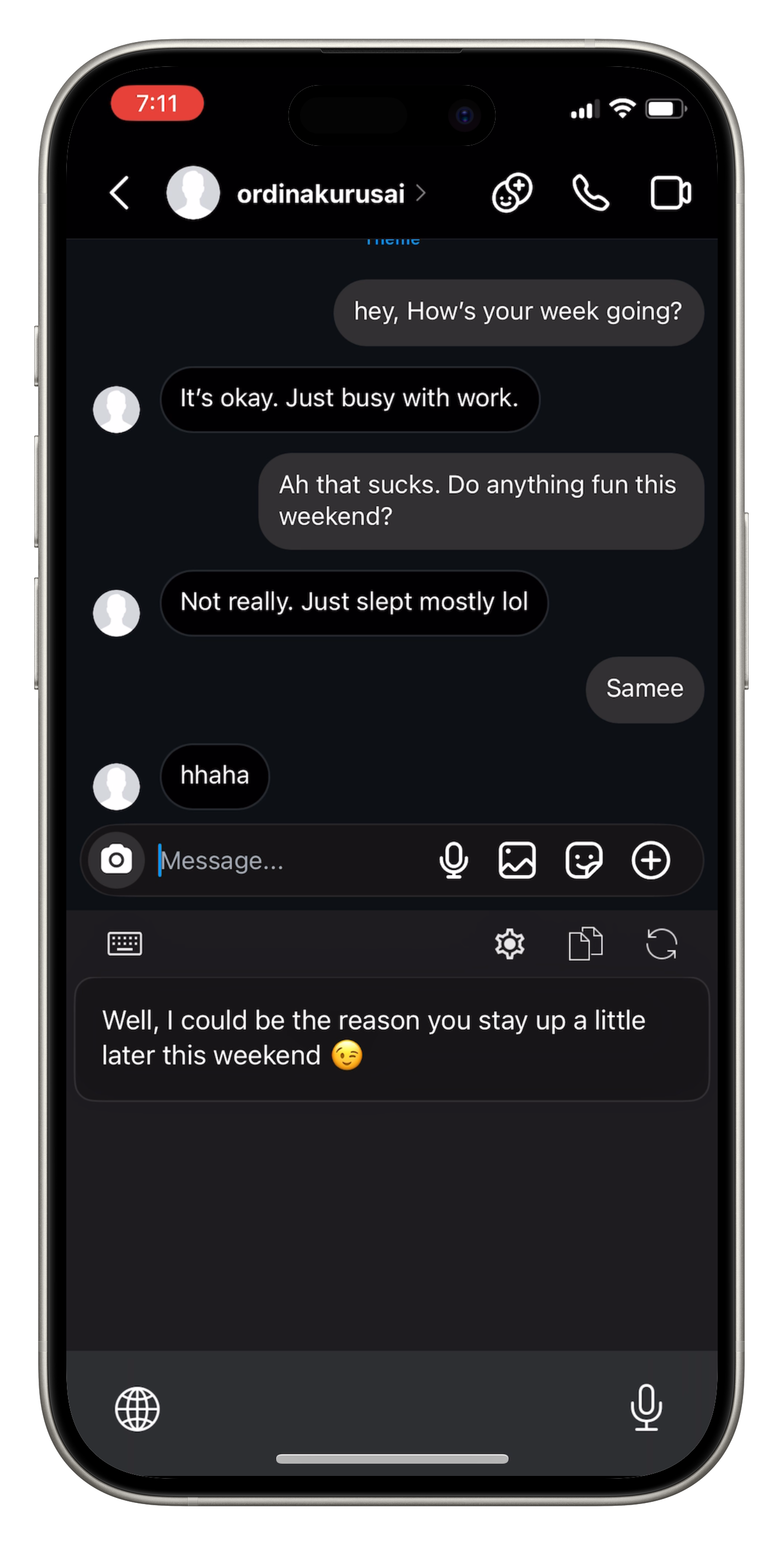Open the avatar sticker creation icon

tap(512, 193)
